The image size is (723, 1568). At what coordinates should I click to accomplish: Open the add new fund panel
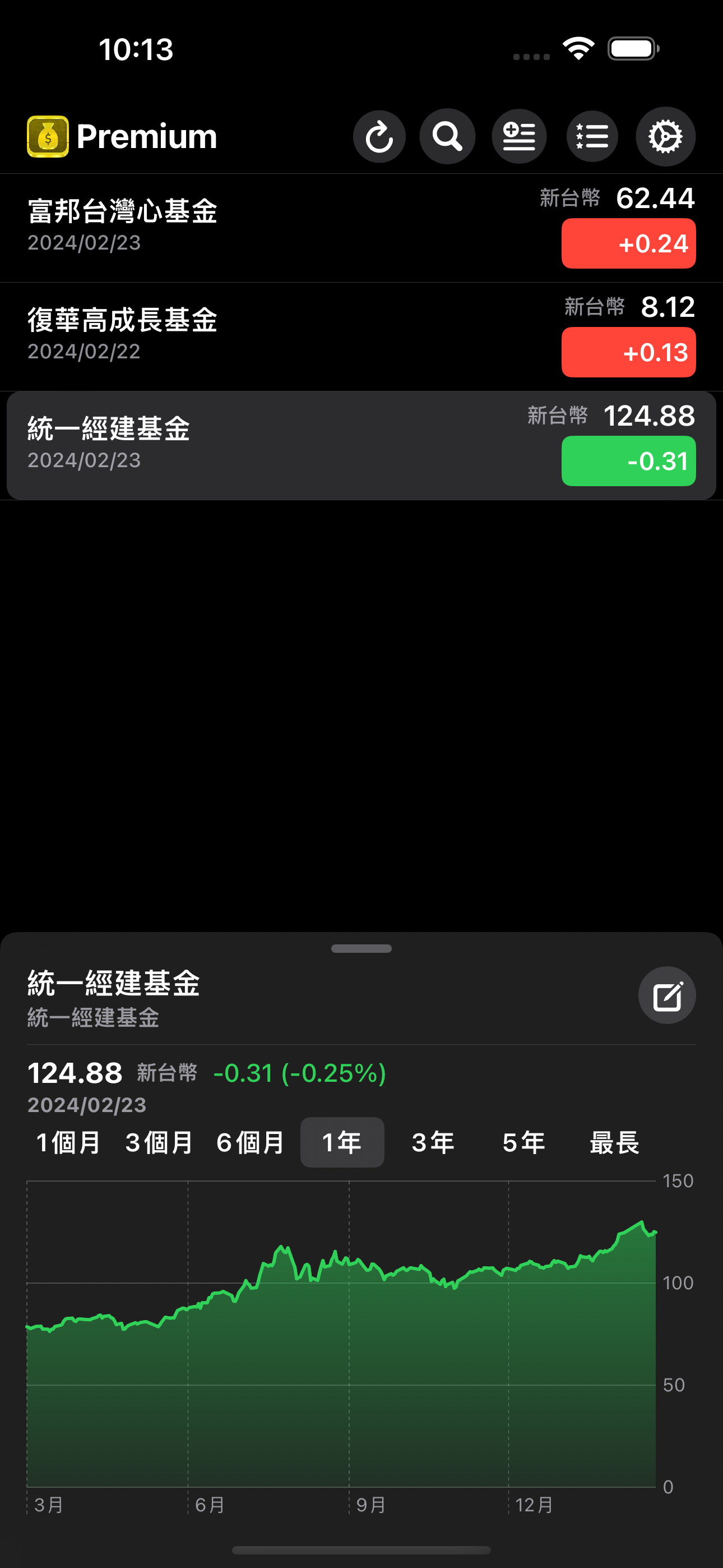[519, 136]
